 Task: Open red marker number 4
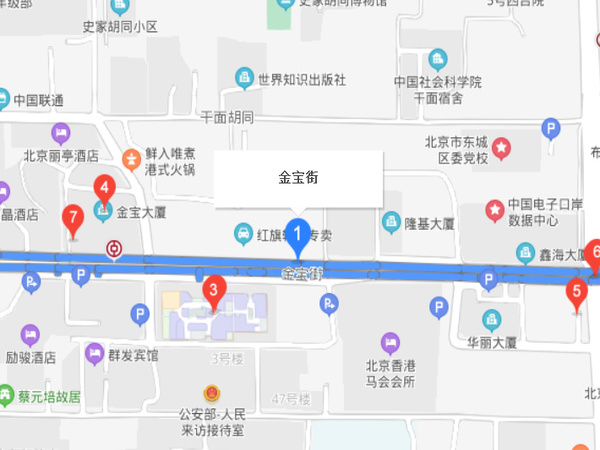point(103,187)
